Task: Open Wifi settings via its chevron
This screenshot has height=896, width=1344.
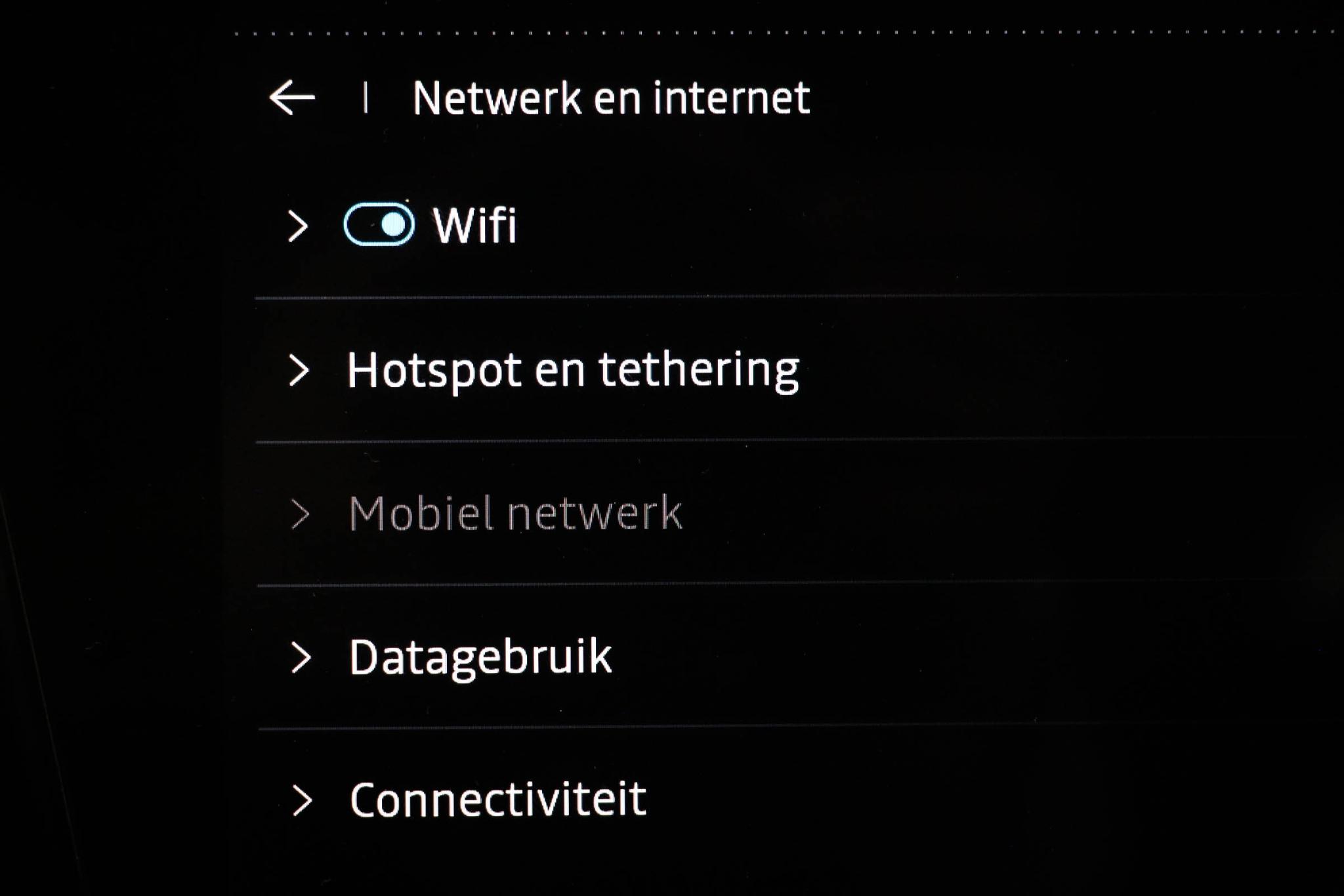Action: tap(298, 226)
